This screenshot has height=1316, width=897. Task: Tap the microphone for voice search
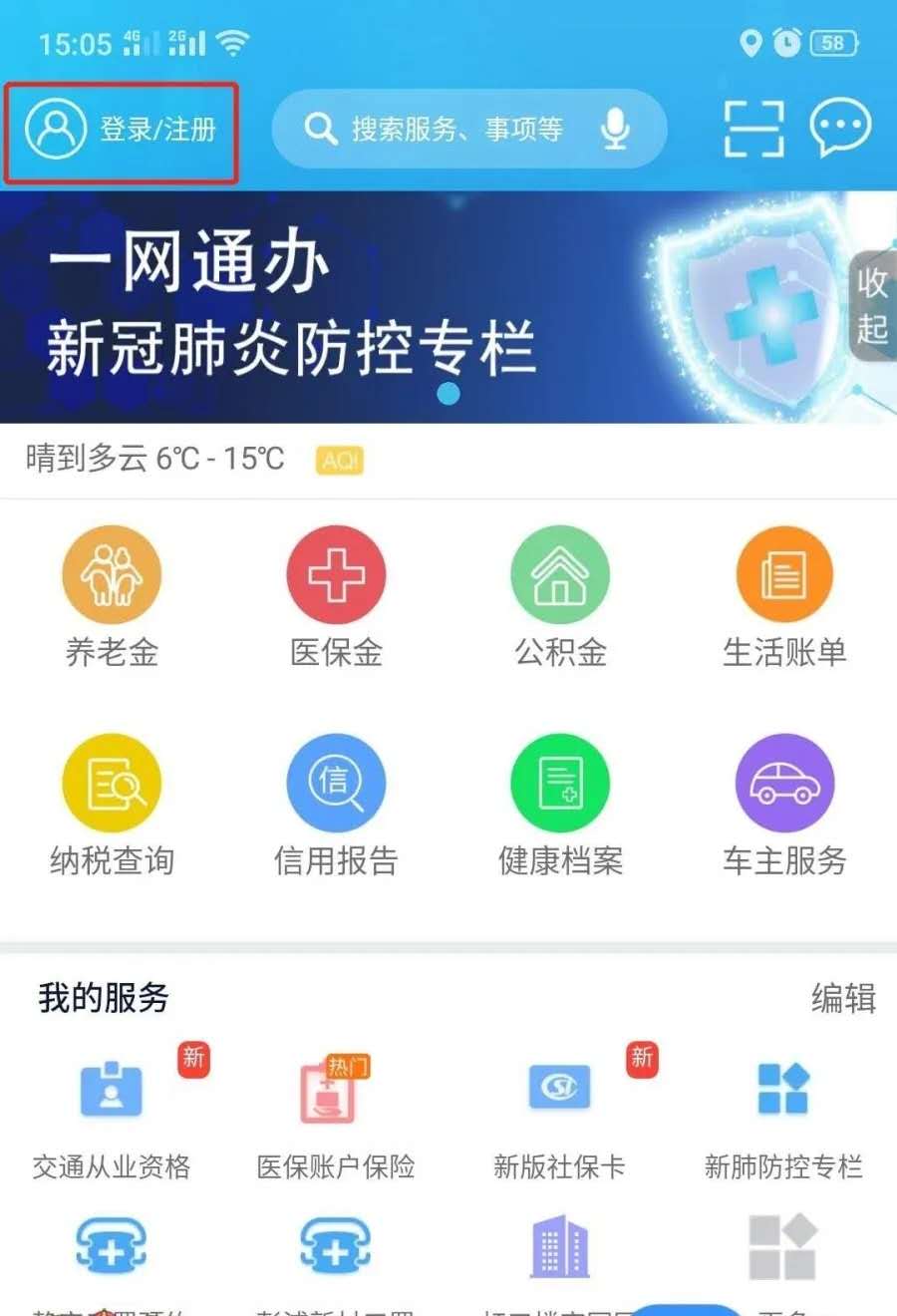tap(616, 129)
